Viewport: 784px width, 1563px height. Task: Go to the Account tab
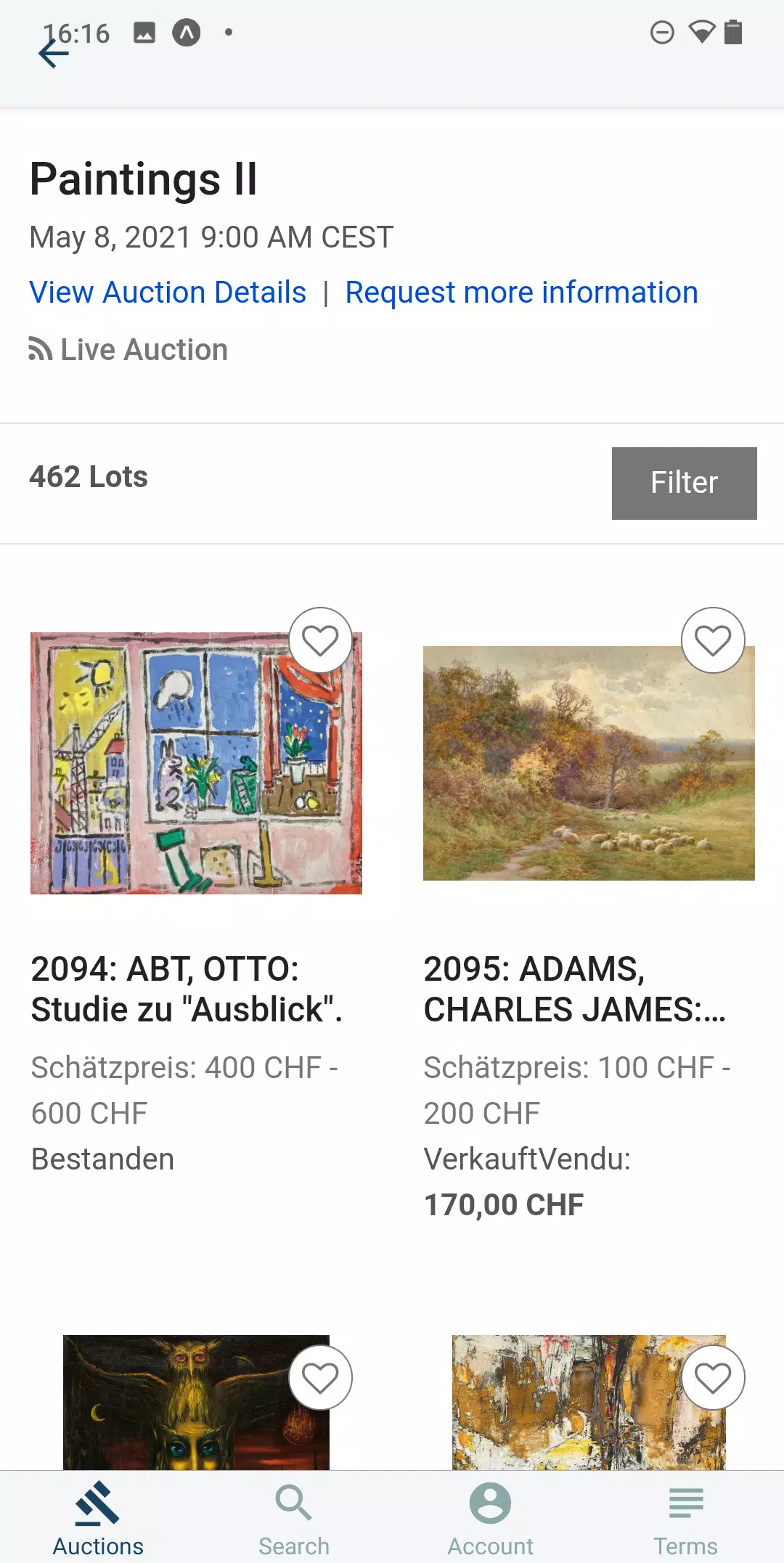(490, 1519)
